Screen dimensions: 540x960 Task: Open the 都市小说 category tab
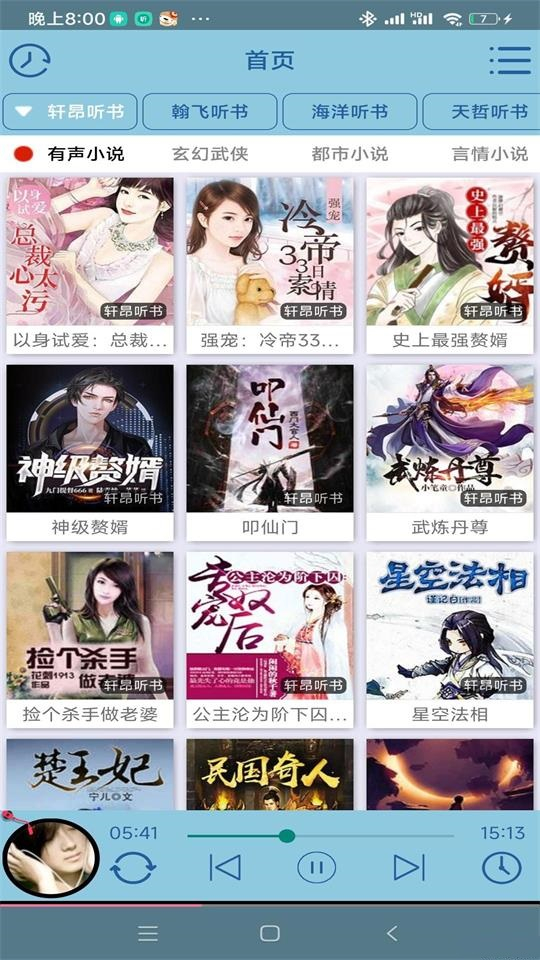click(350, 154)
